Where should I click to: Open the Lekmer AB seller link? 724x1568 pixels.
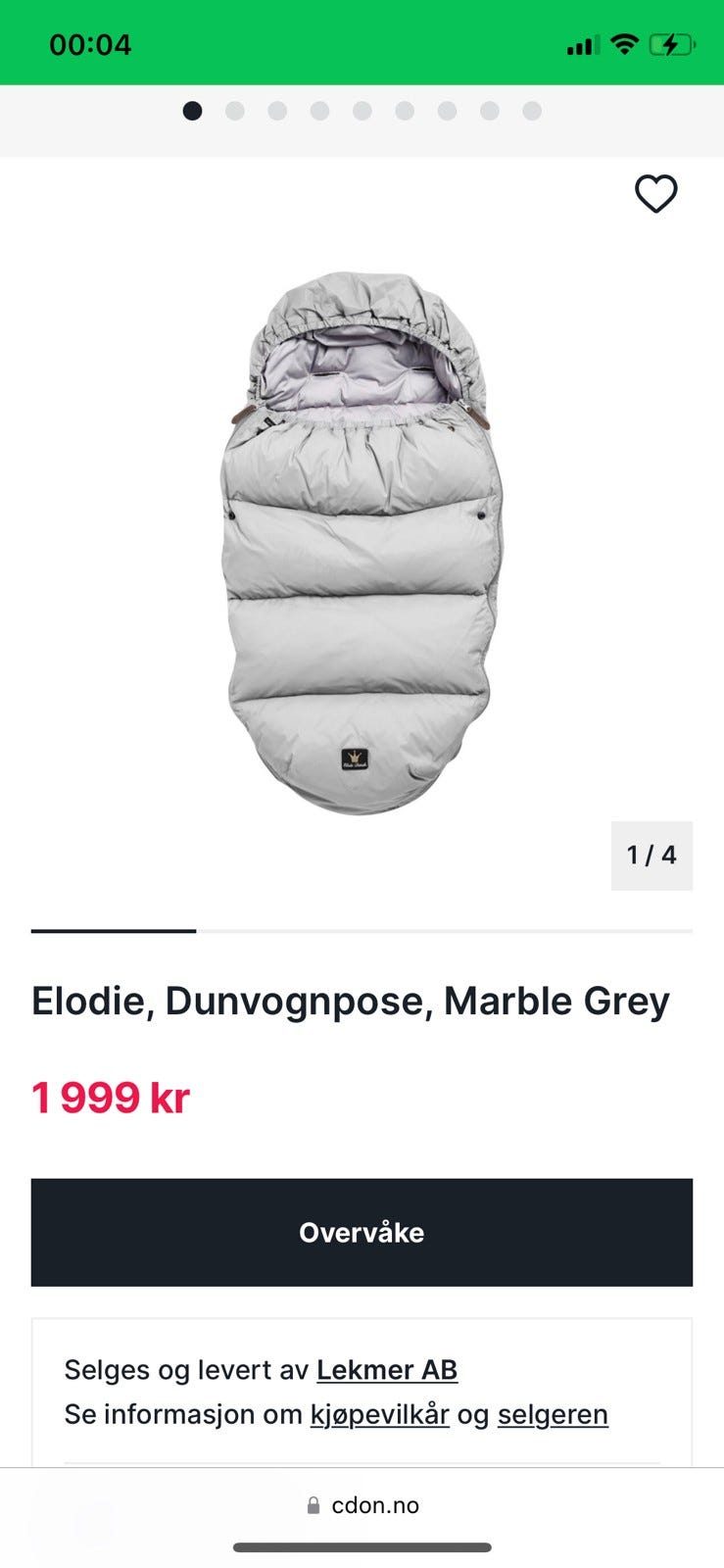387,1369
